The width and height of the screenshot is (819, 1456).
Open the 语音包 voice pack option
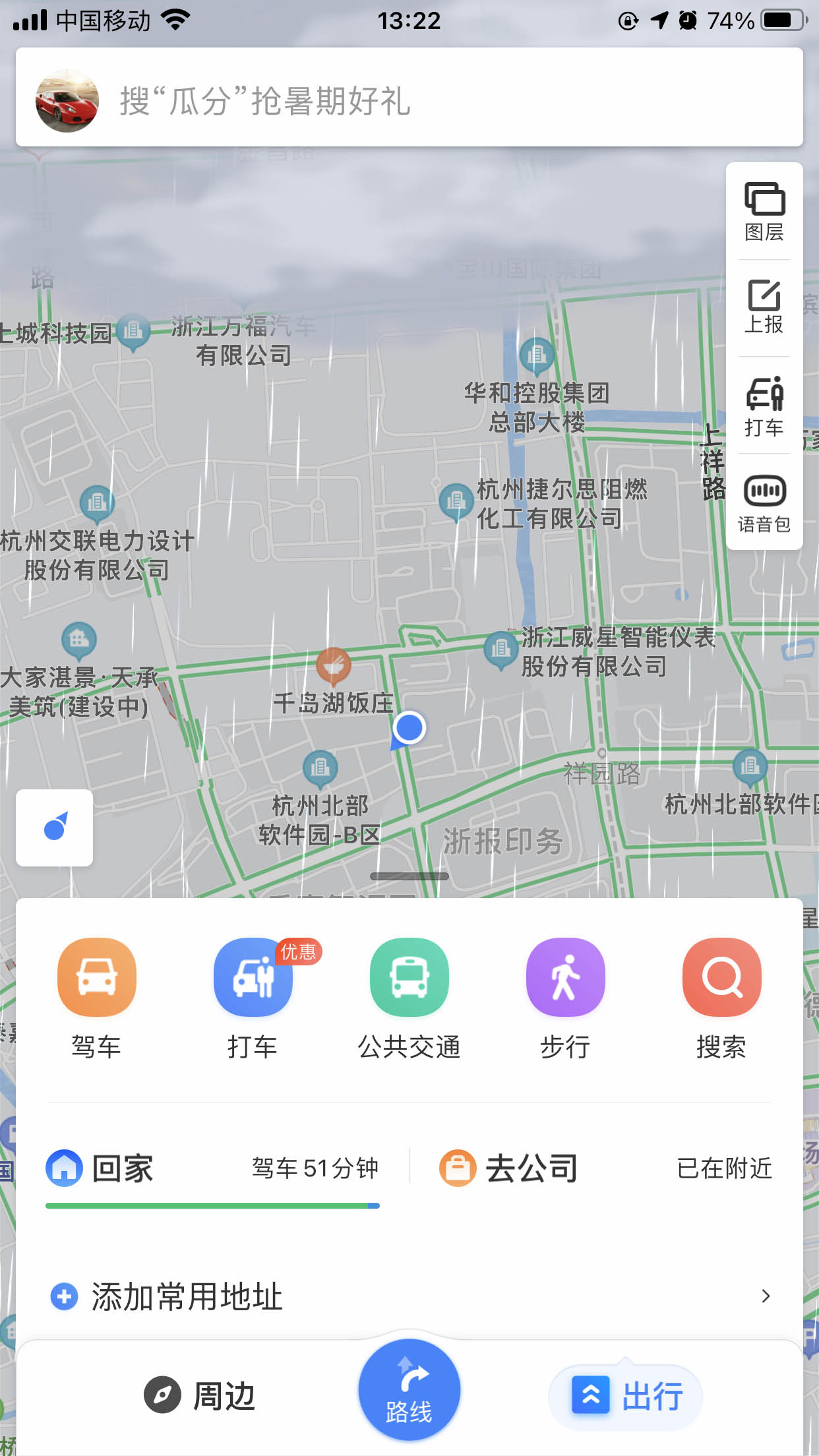[x=764, y=502]
